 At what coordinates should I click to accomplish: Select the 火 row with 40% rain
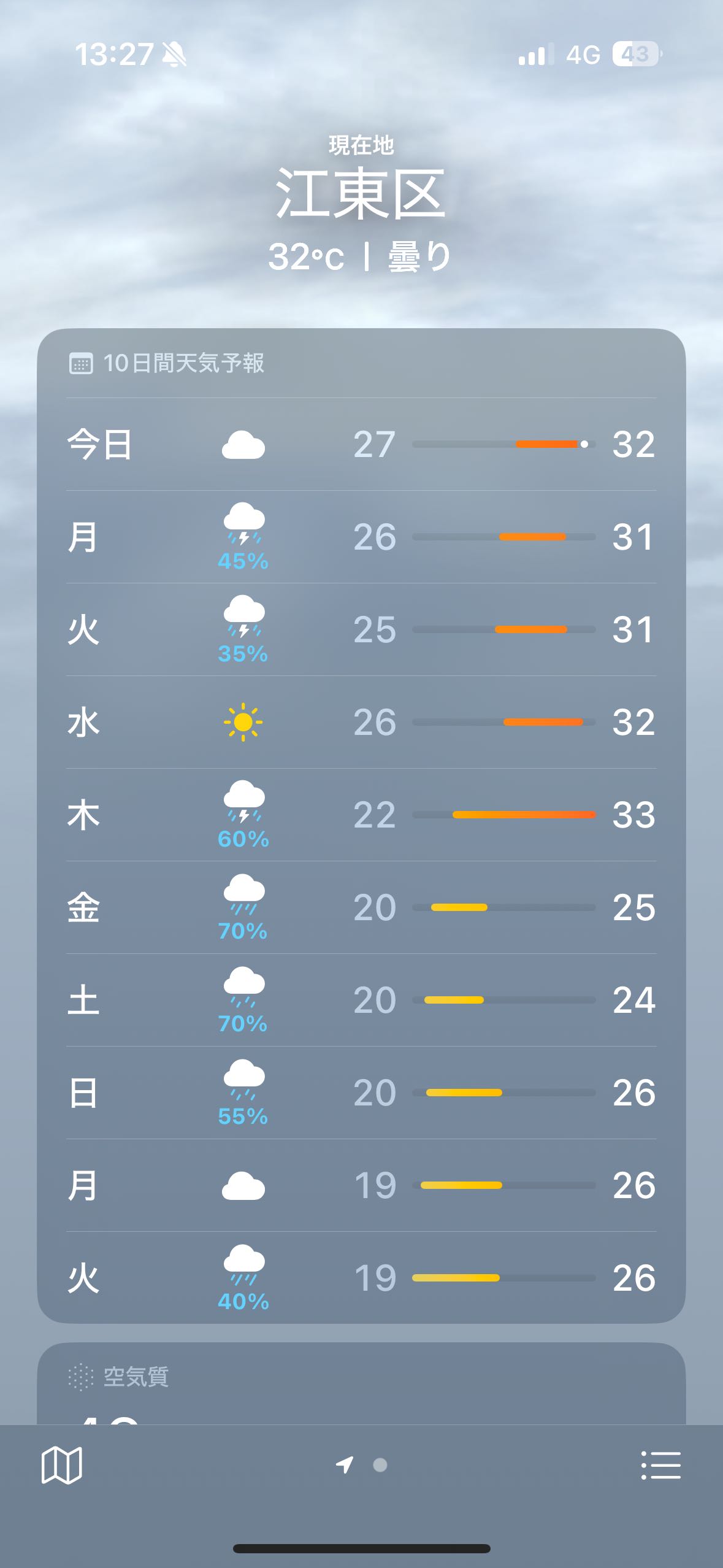(361, 1278)
